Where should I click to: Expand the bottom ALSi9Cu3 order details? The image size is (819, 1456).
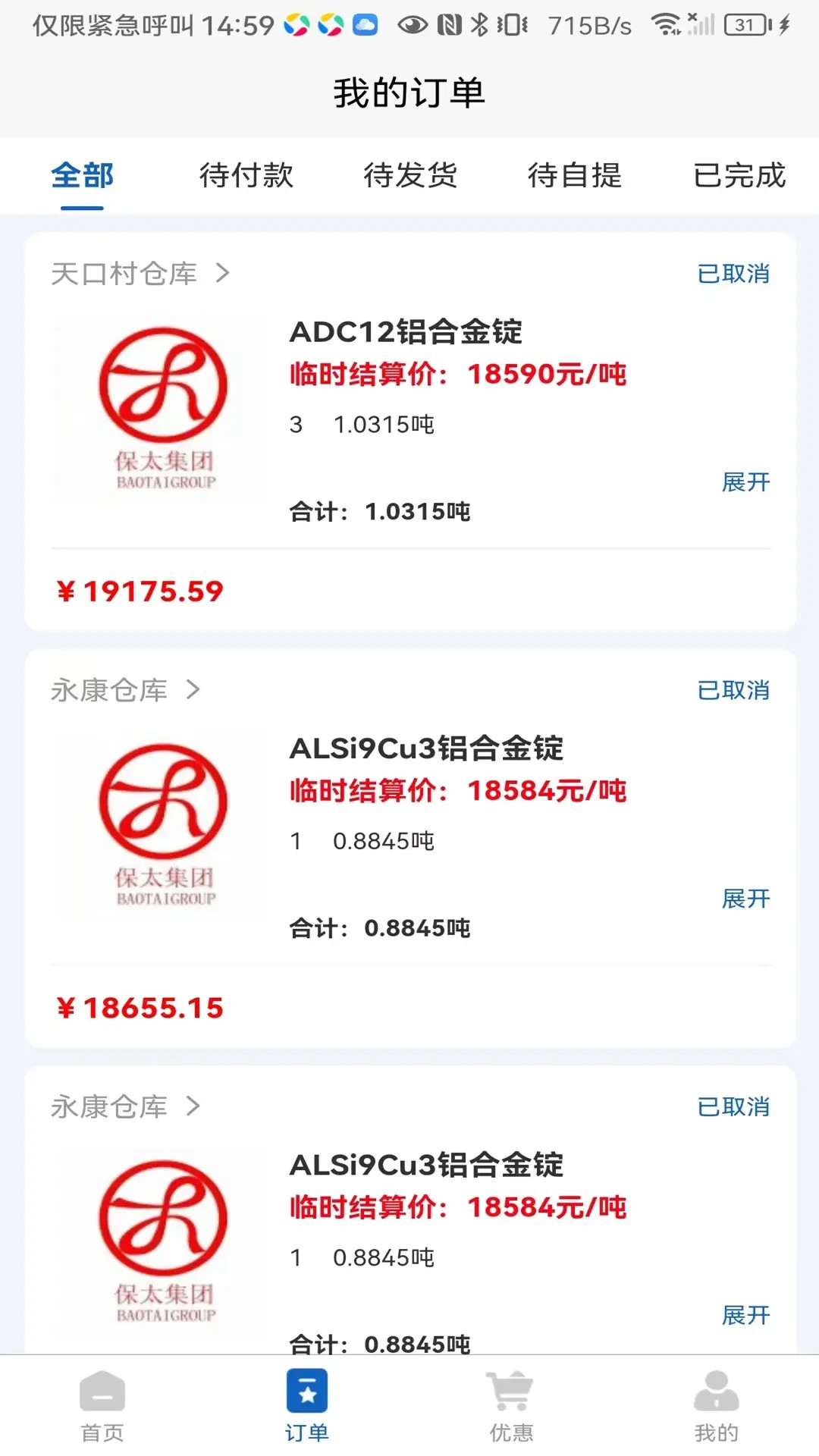(x=746, y=1314)
